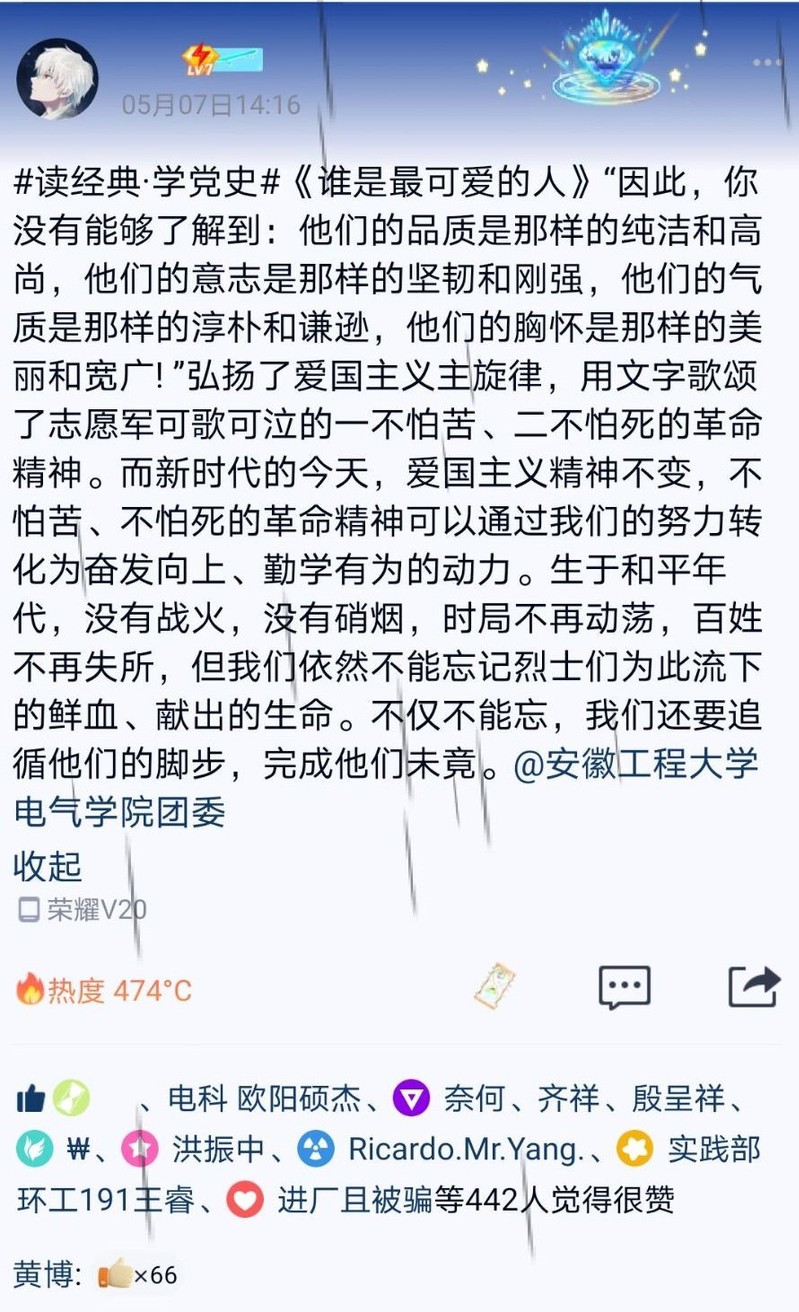Open the poster's profile avatar
The width and height of the screenshot is (799, 1312).
click(58, 79)
